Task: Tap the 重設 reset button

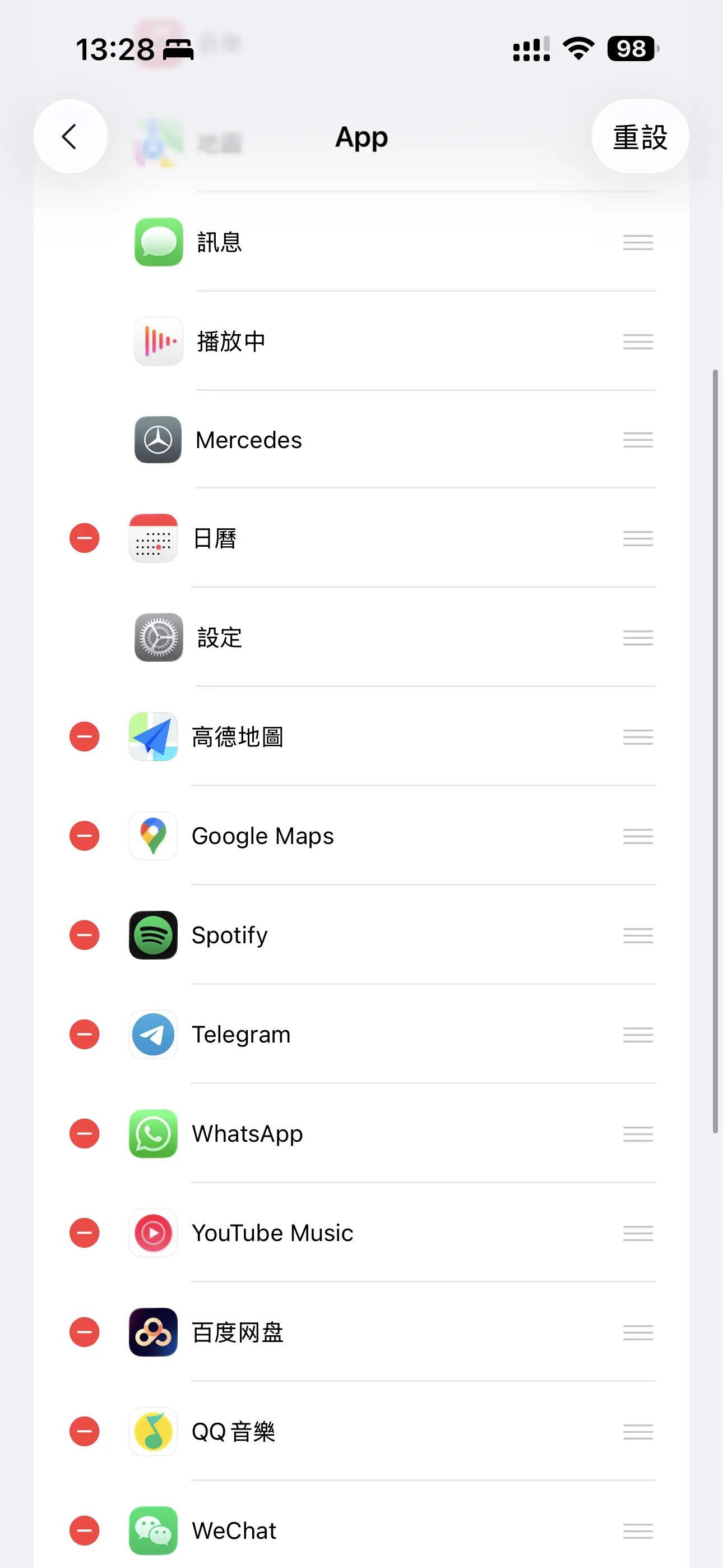Action: click(x=639, y=136)
